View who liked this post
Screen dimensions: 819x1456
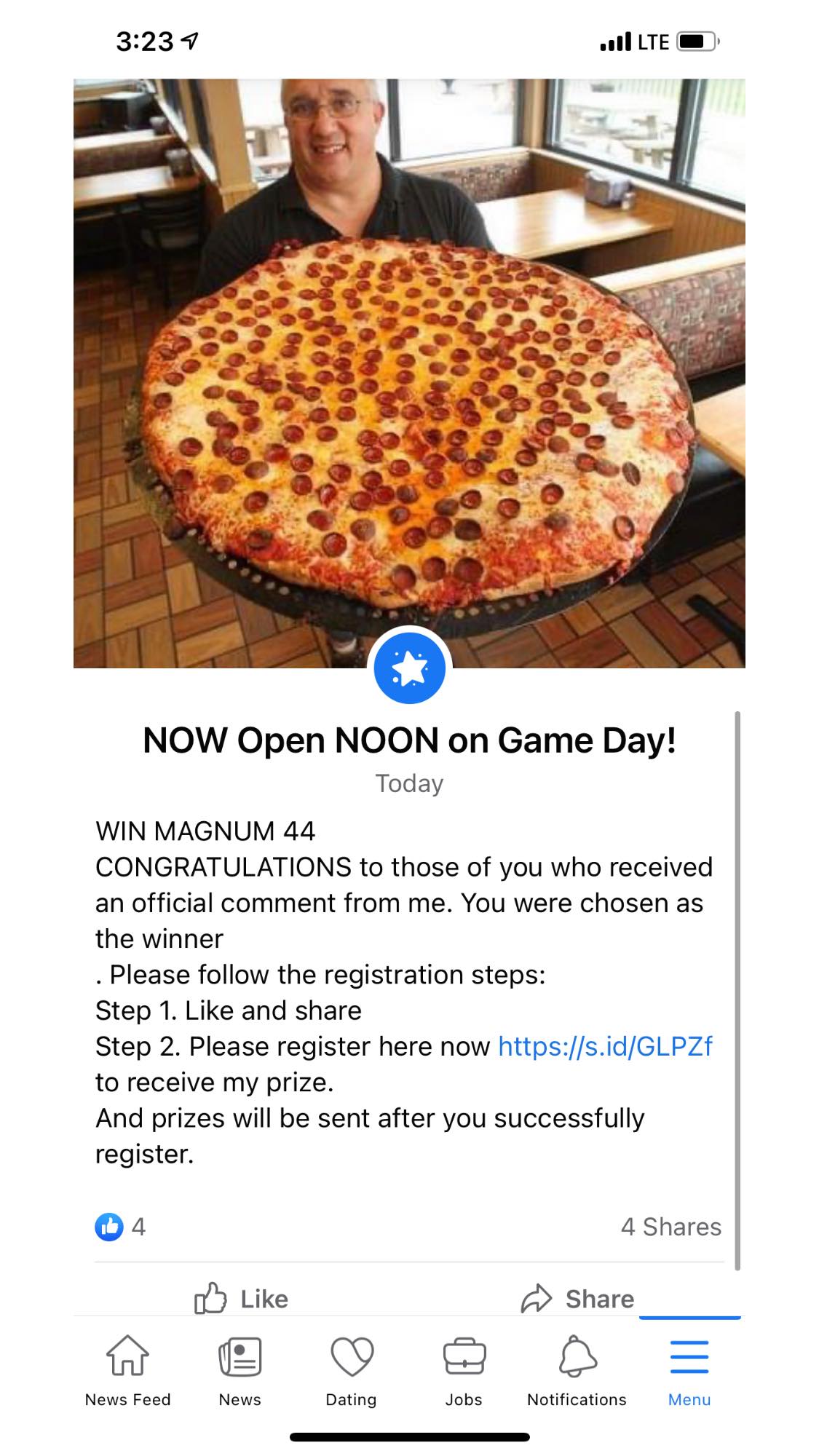(121, 1227)
